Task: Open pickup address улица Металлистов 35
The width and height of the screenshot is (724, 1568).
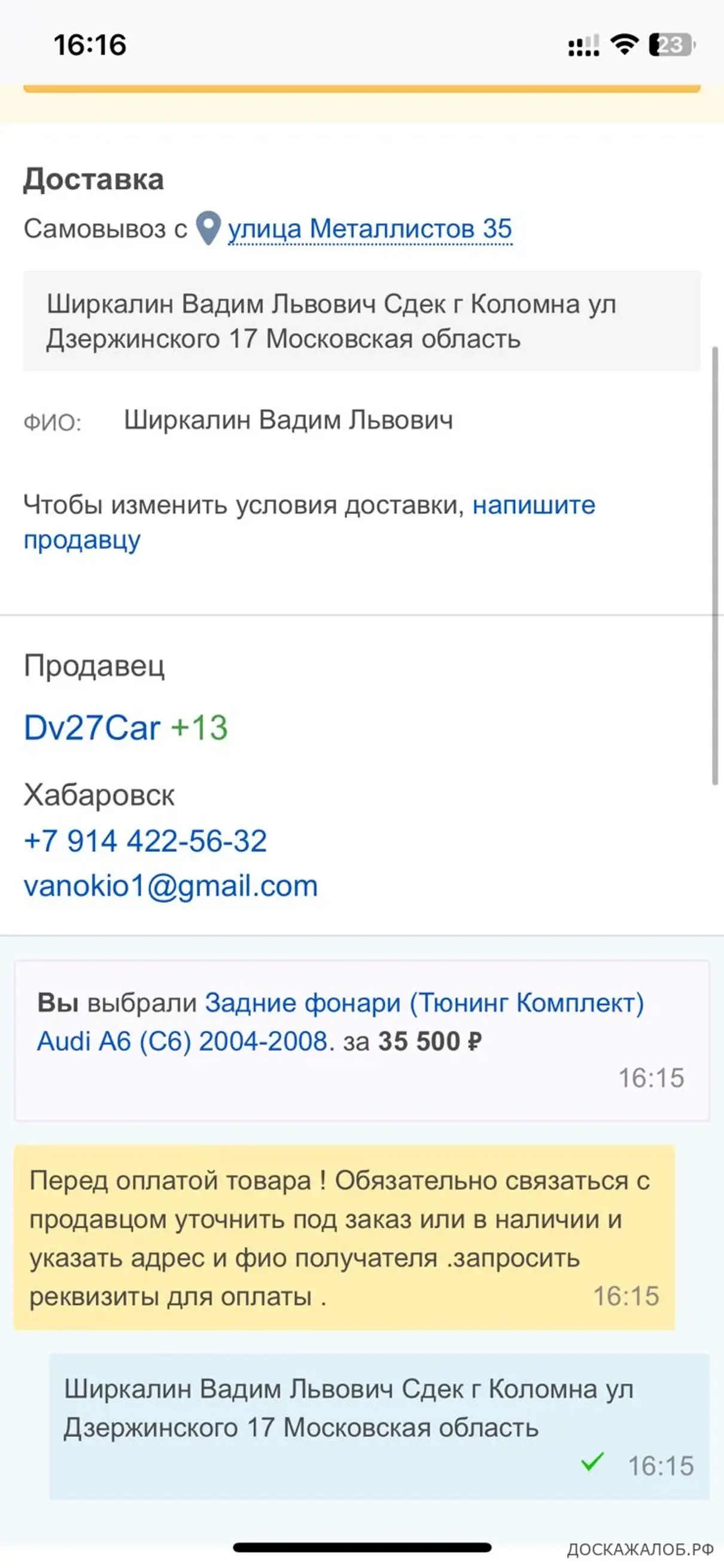Action: coord(369,229)
